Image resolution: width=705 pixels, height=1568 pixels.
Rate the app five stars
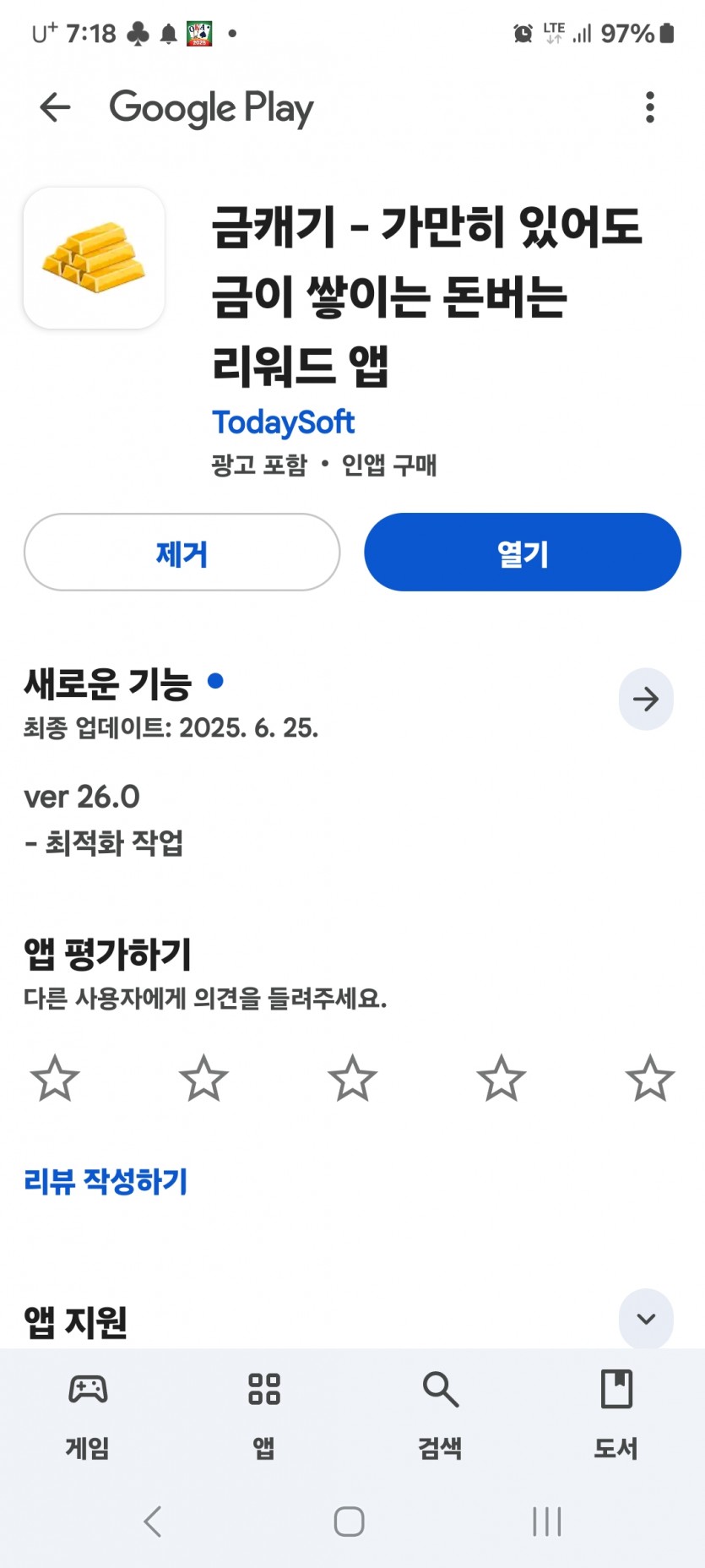tap(649, 1078)
